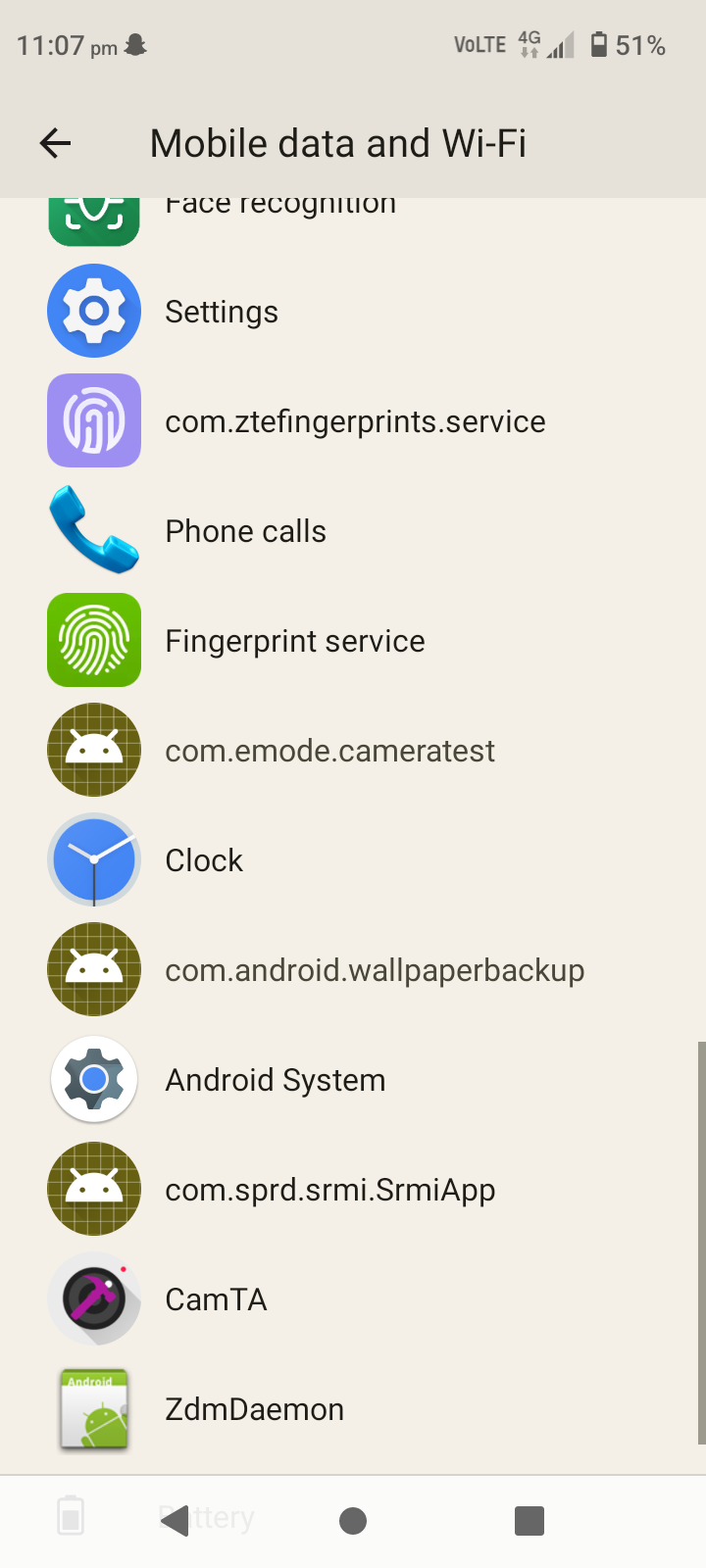Open com.emode.cameratest entry
Image resolution: width=706 pixels, height=1568 pixels.
pyautogui.click(x=353, y=751)
